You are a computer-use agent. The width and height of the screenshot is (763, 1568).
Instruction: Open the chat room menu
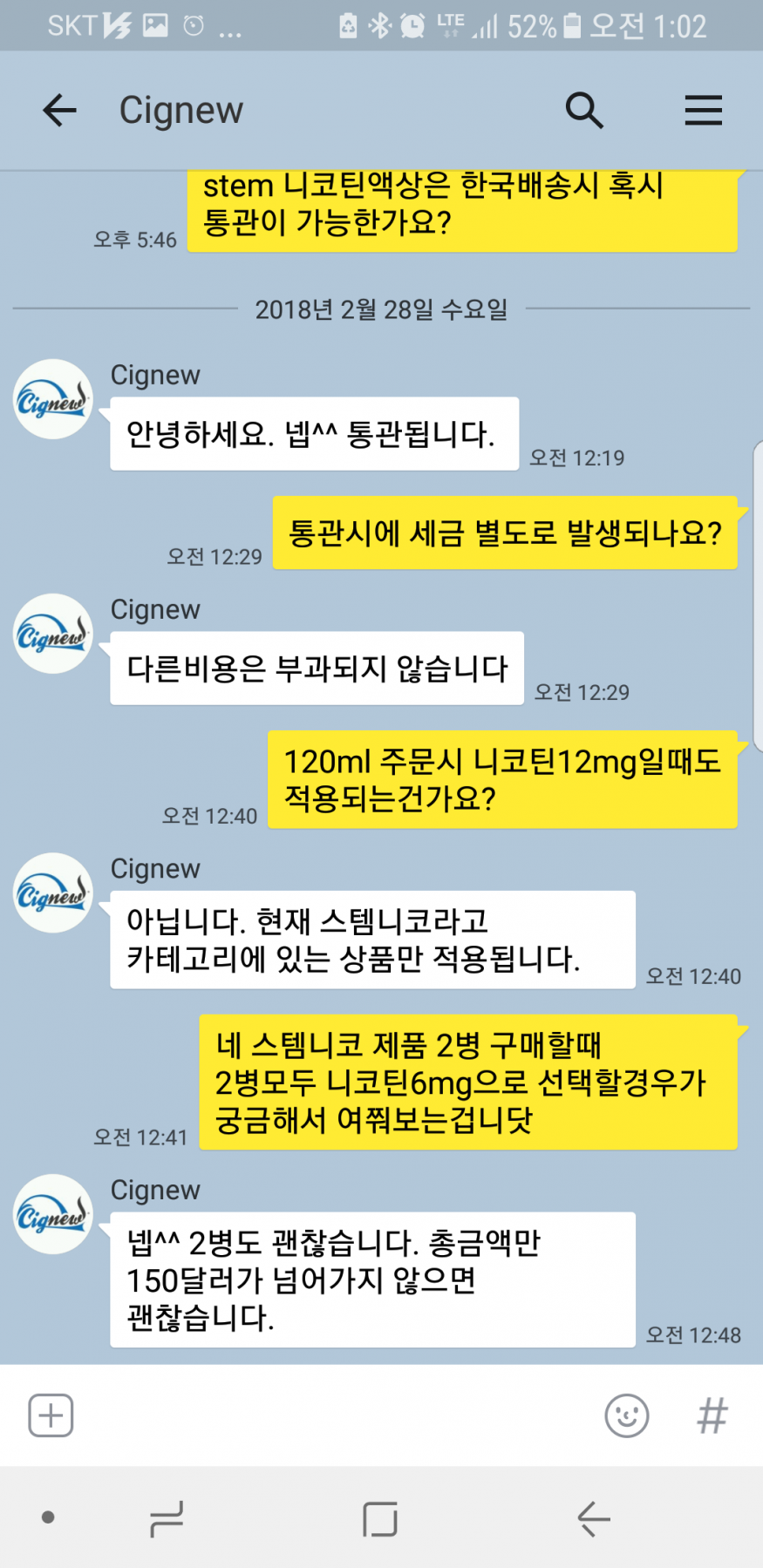tap(703, 111)
